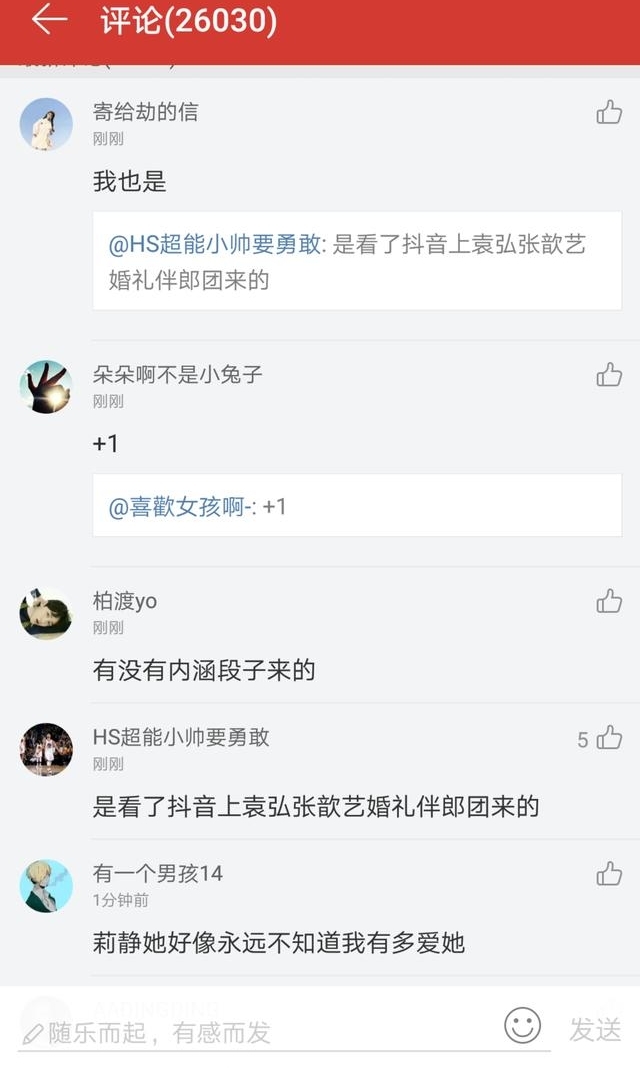Tap the quoted mention @喜歡女孩啊-

(x=180, y=507)
